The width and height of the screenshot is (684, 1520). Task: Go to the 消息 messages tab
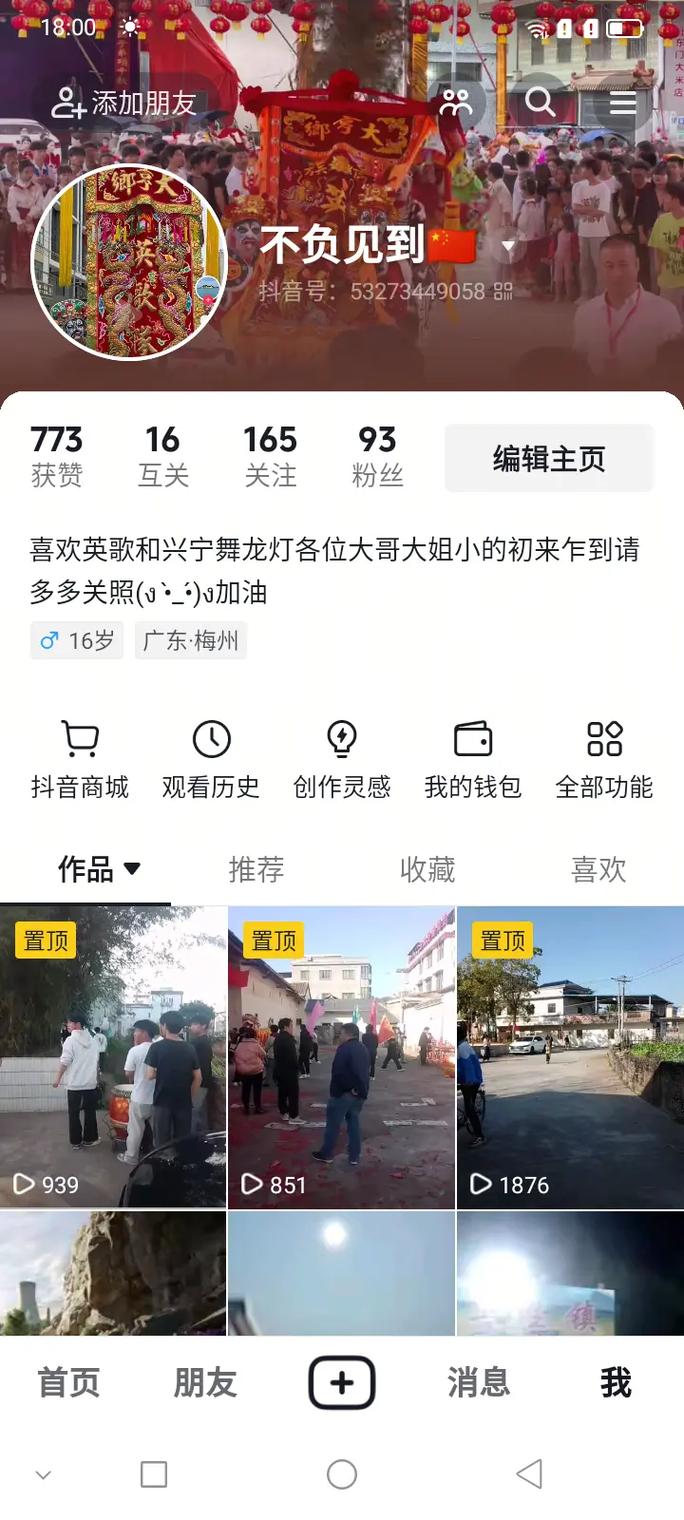(x=478, y=1383)
